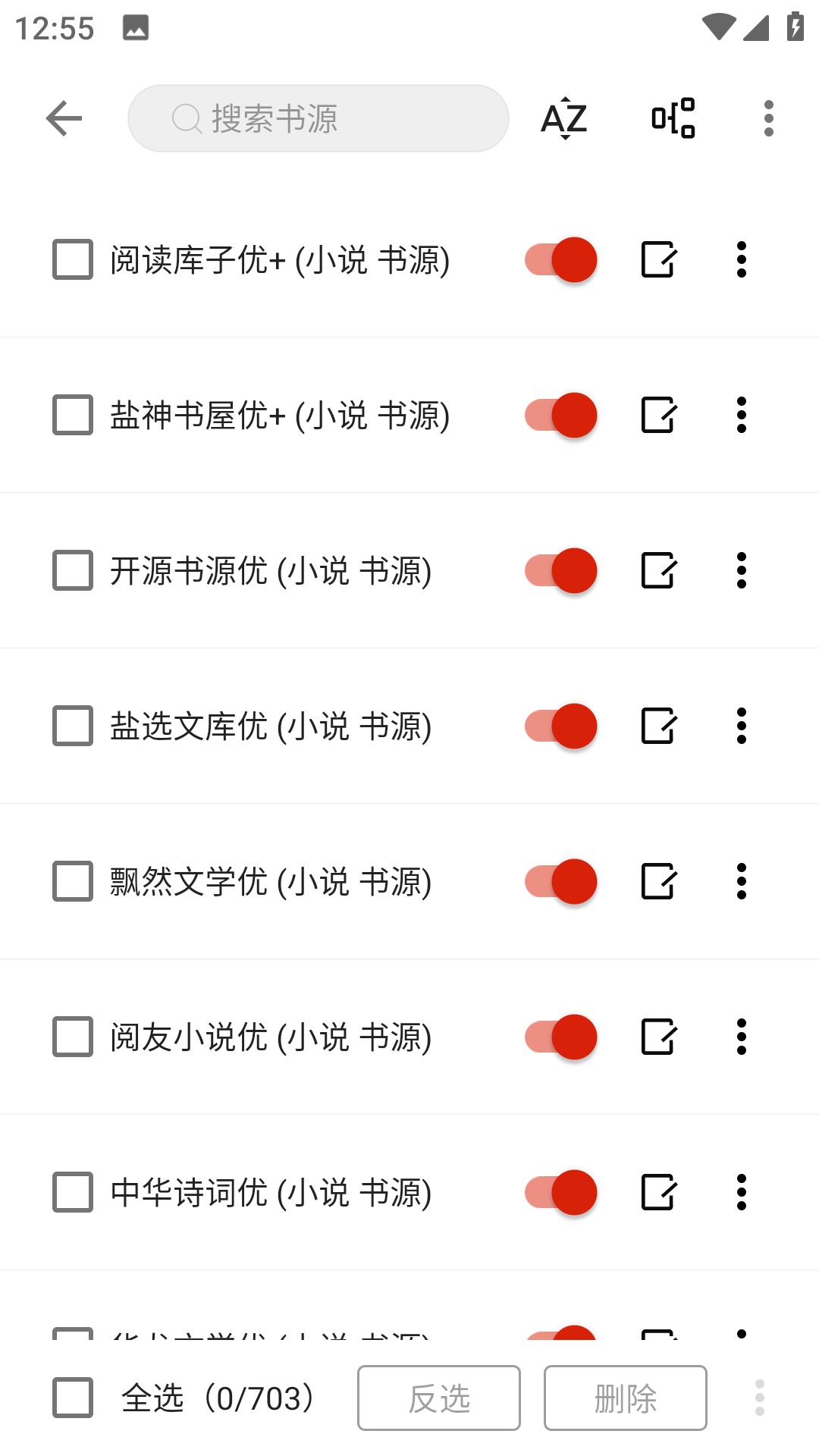Open the AZ sort options
This screenshot has height=1456, width=819.
click(x=564, y=118)
